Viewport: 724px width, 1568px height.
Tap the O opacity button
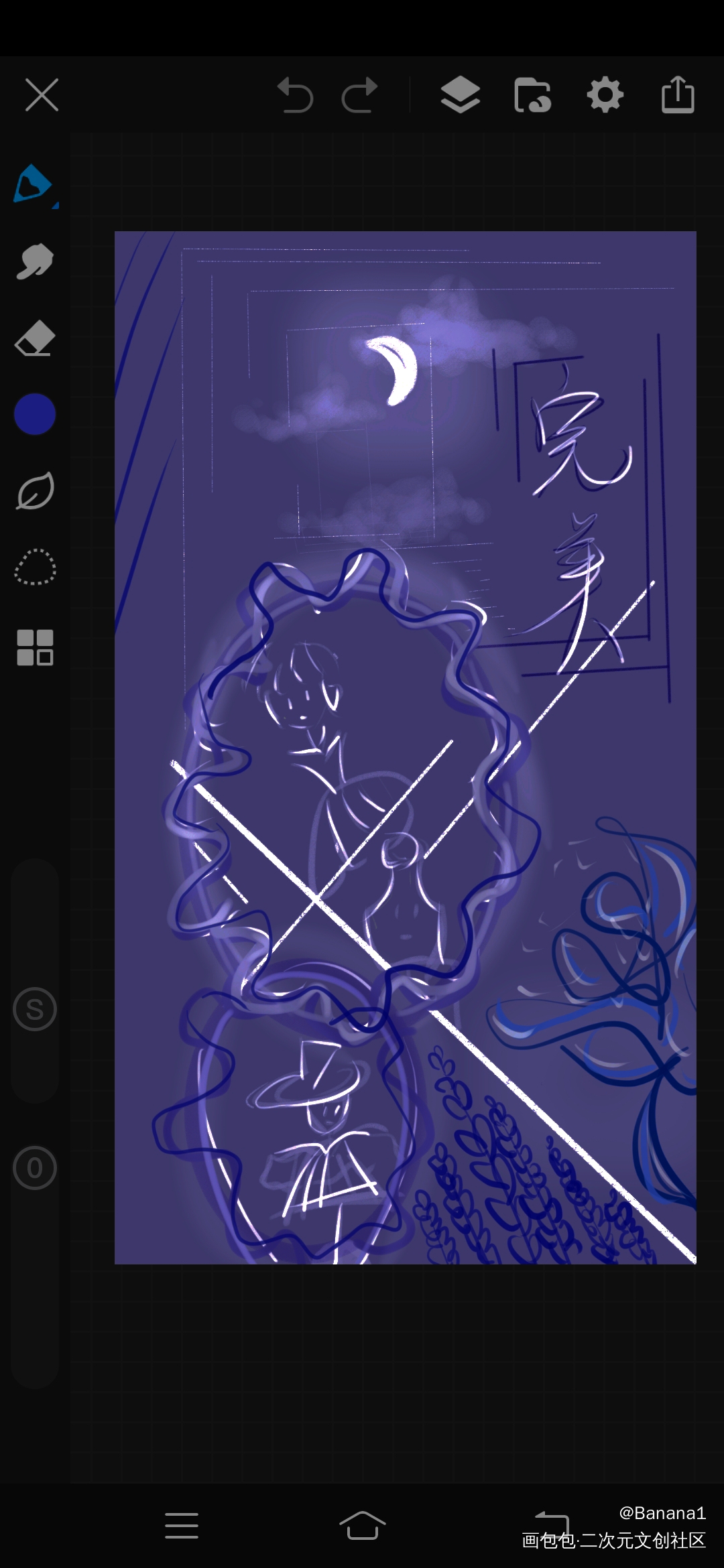35,1168
